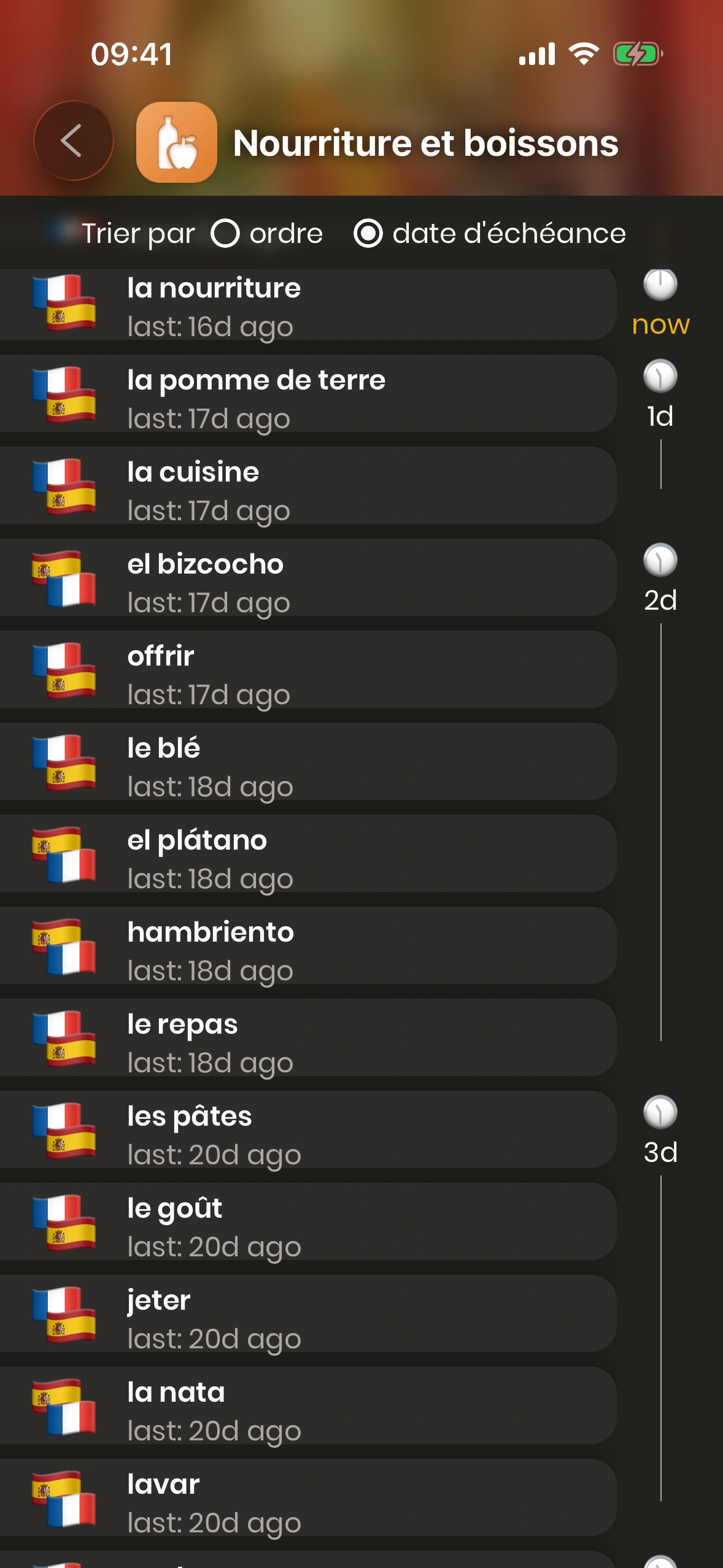This screenshot has width=723, height=1568.
Task: Show details for le blé
Action: 307,766
